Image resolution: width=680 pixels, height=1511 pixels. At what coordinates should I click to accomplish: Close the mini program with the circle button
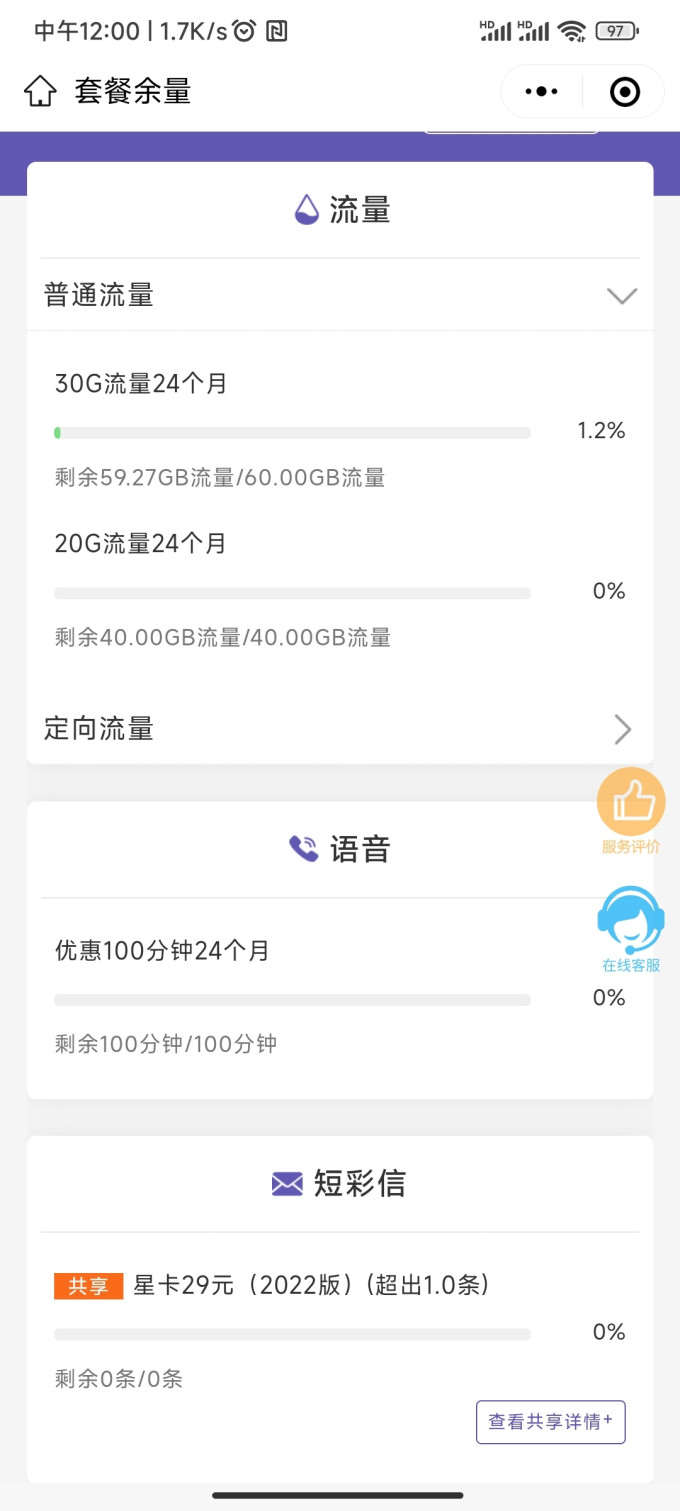(x=625, y=92)
